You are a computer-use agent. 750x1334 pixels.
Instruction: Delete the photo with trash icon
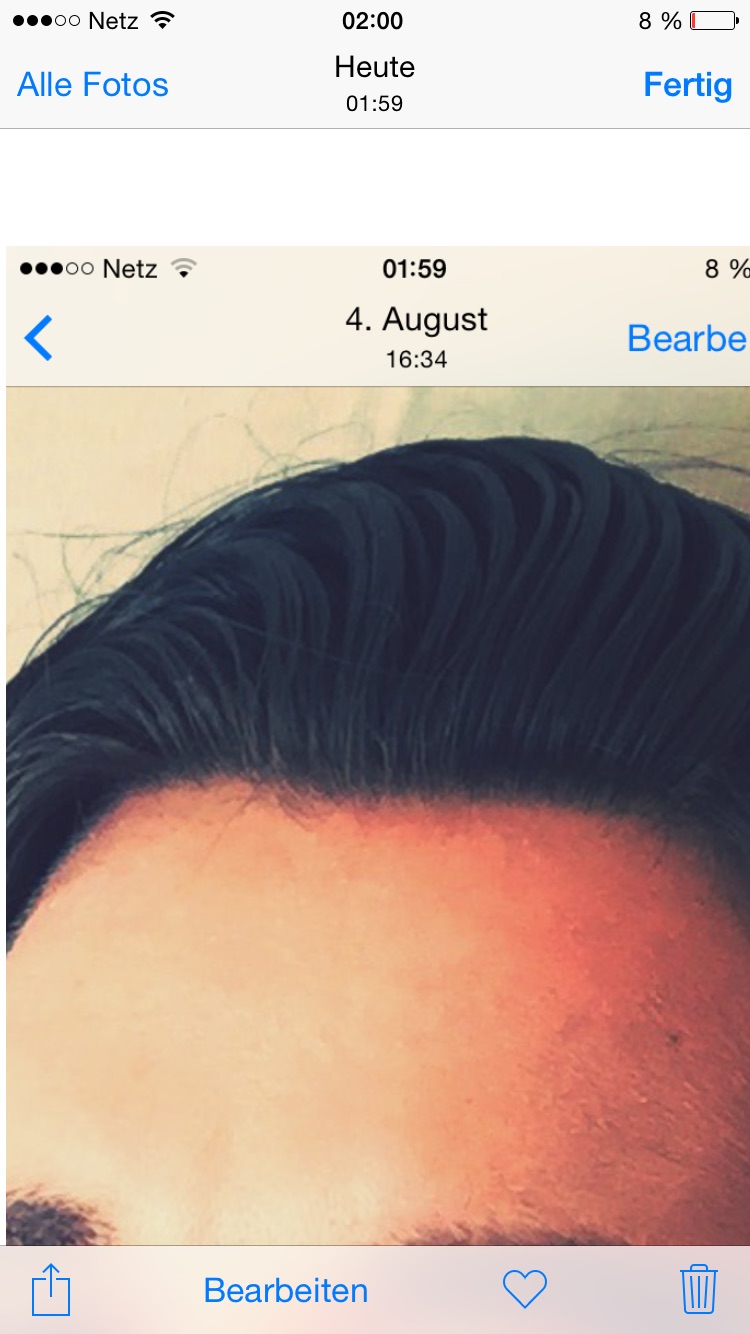[699, 1289]
